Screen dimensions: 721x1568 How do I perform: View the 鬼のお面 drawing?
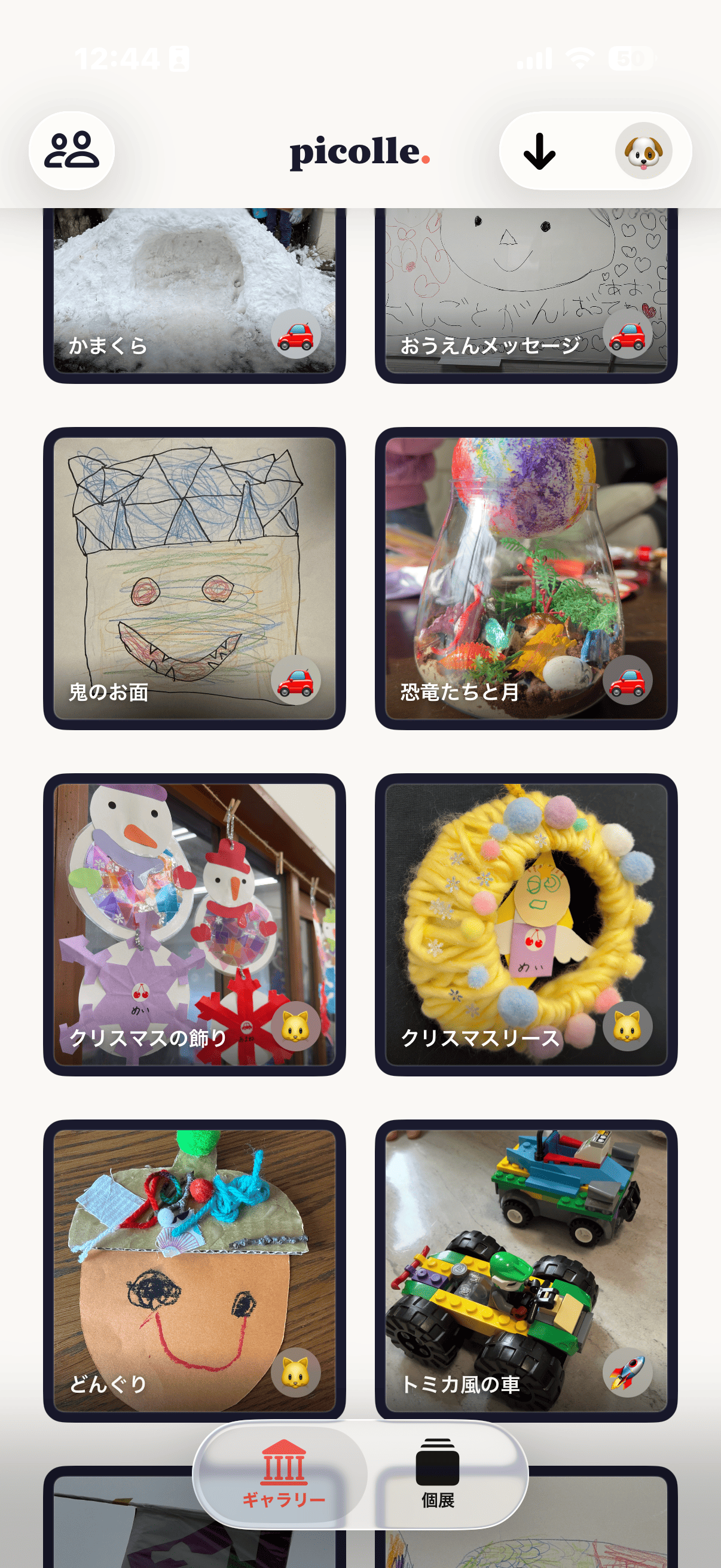tap(194, 578)
